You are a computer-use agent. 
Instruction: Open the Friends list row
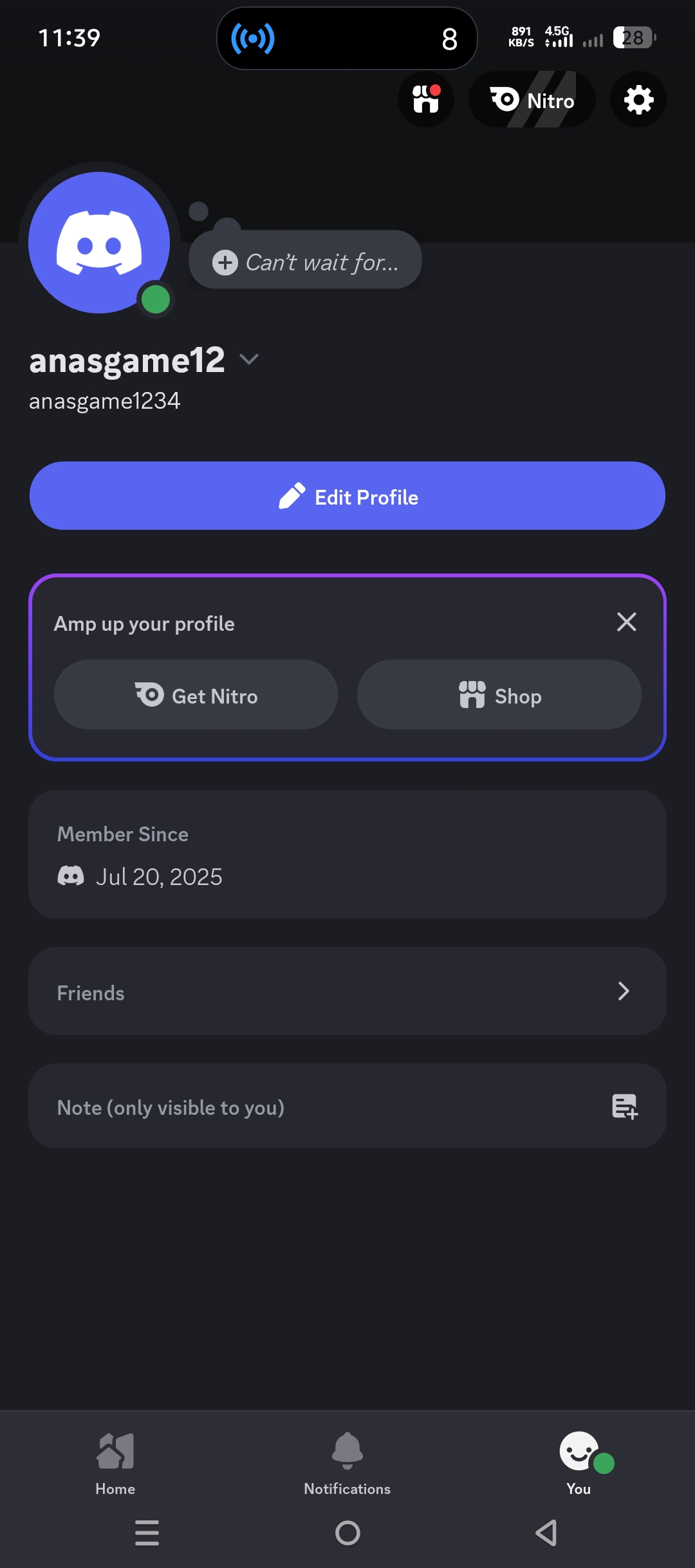(x=347, y=991)
